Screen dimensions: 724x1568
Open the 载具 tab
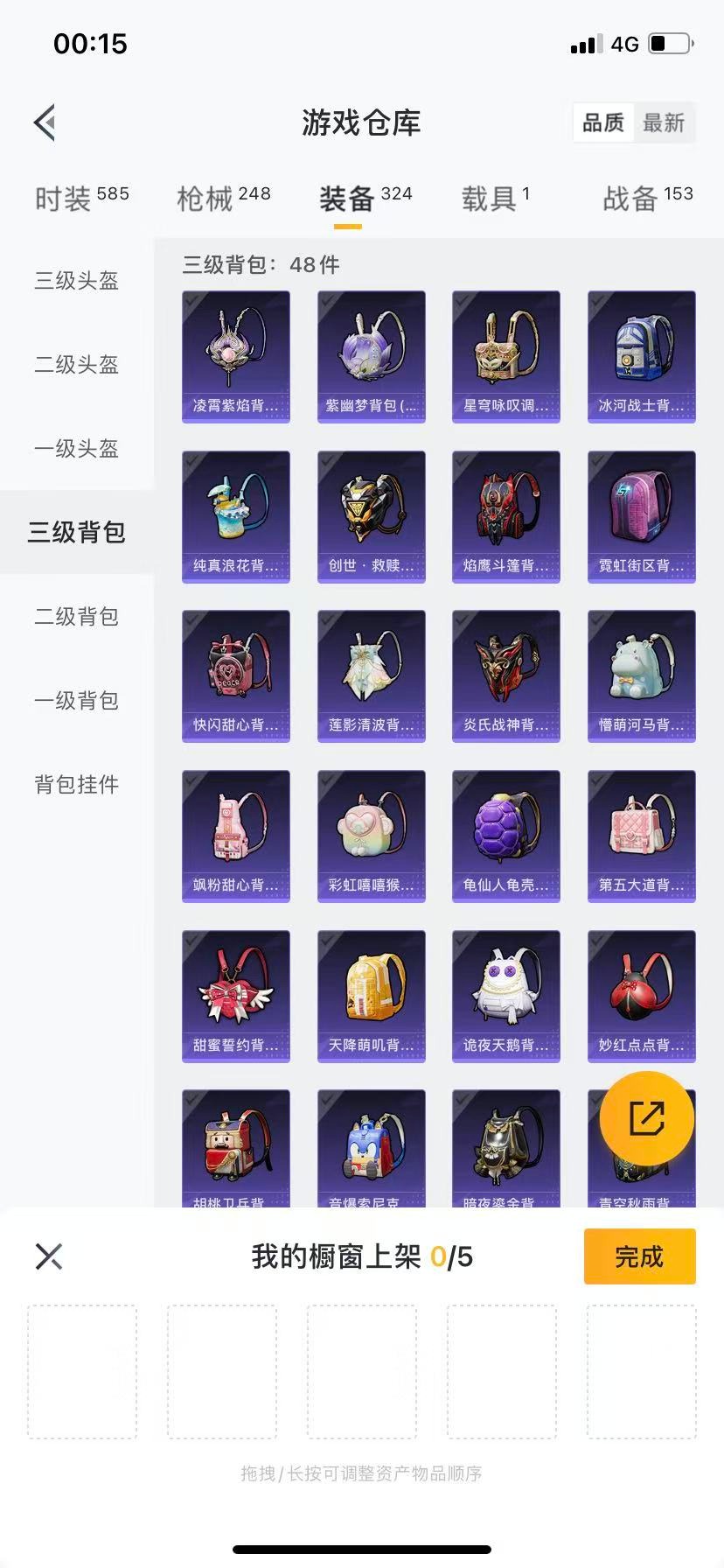[495, 199]
